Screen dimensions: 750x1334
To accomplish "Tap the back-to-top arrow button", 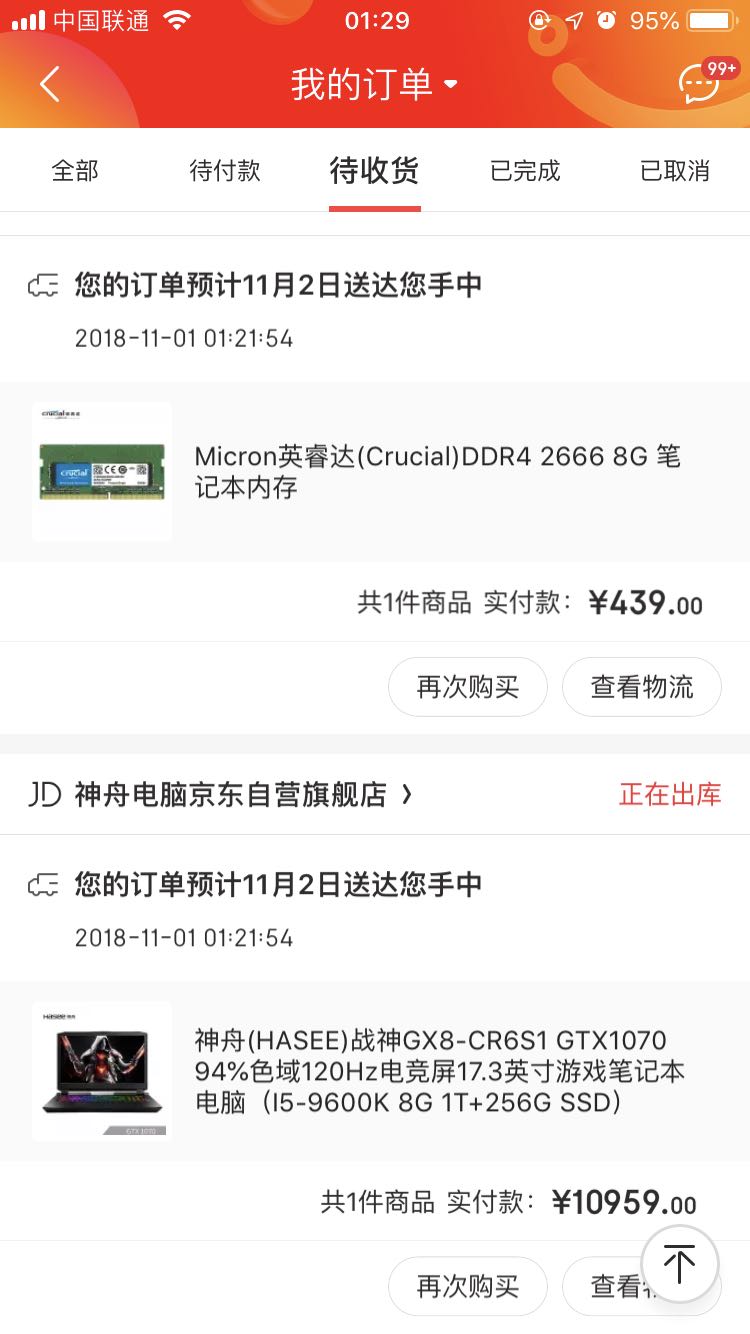I will coord(680,1263).
